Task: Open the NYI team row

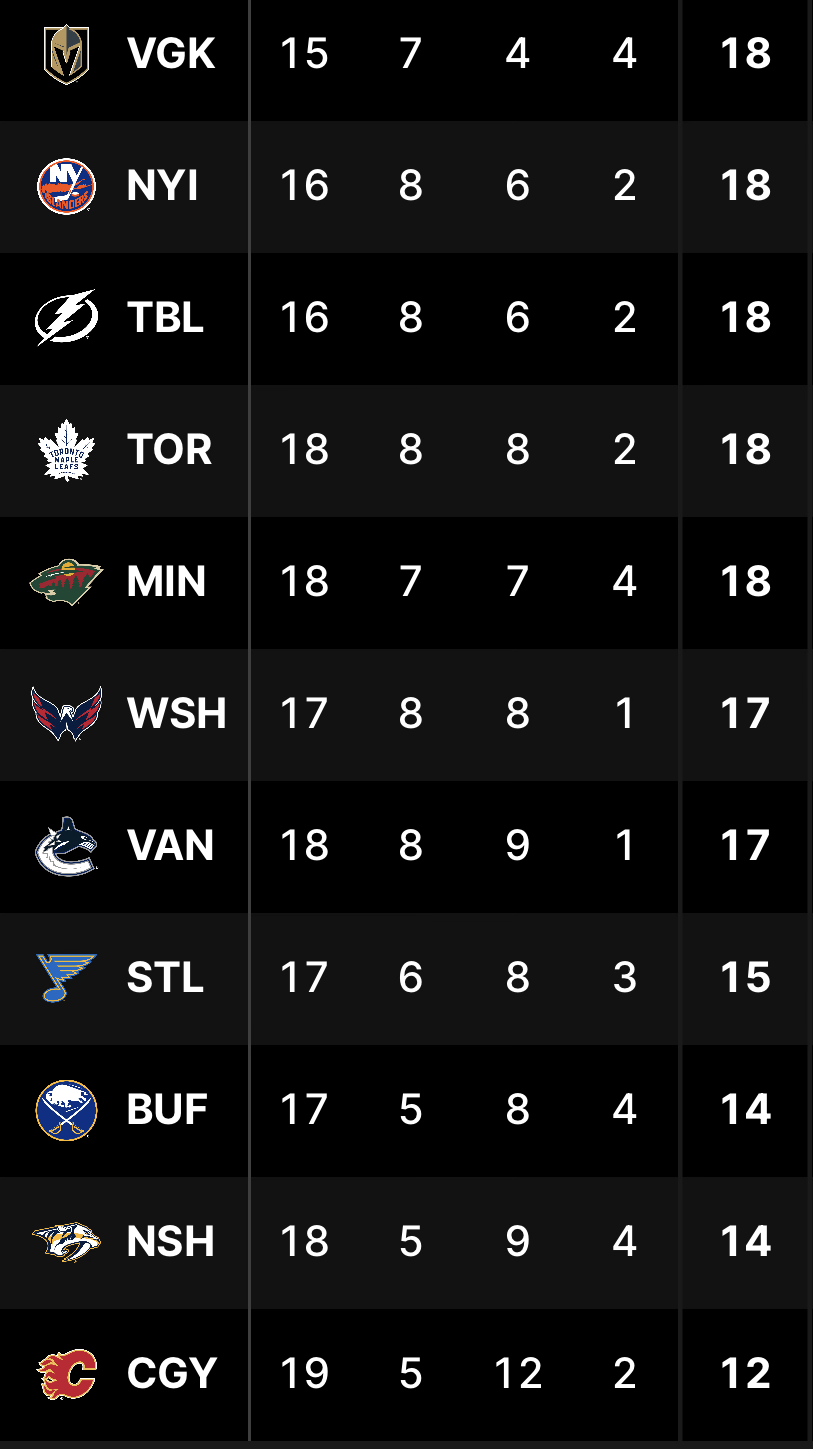Action: tap(404, 187)
